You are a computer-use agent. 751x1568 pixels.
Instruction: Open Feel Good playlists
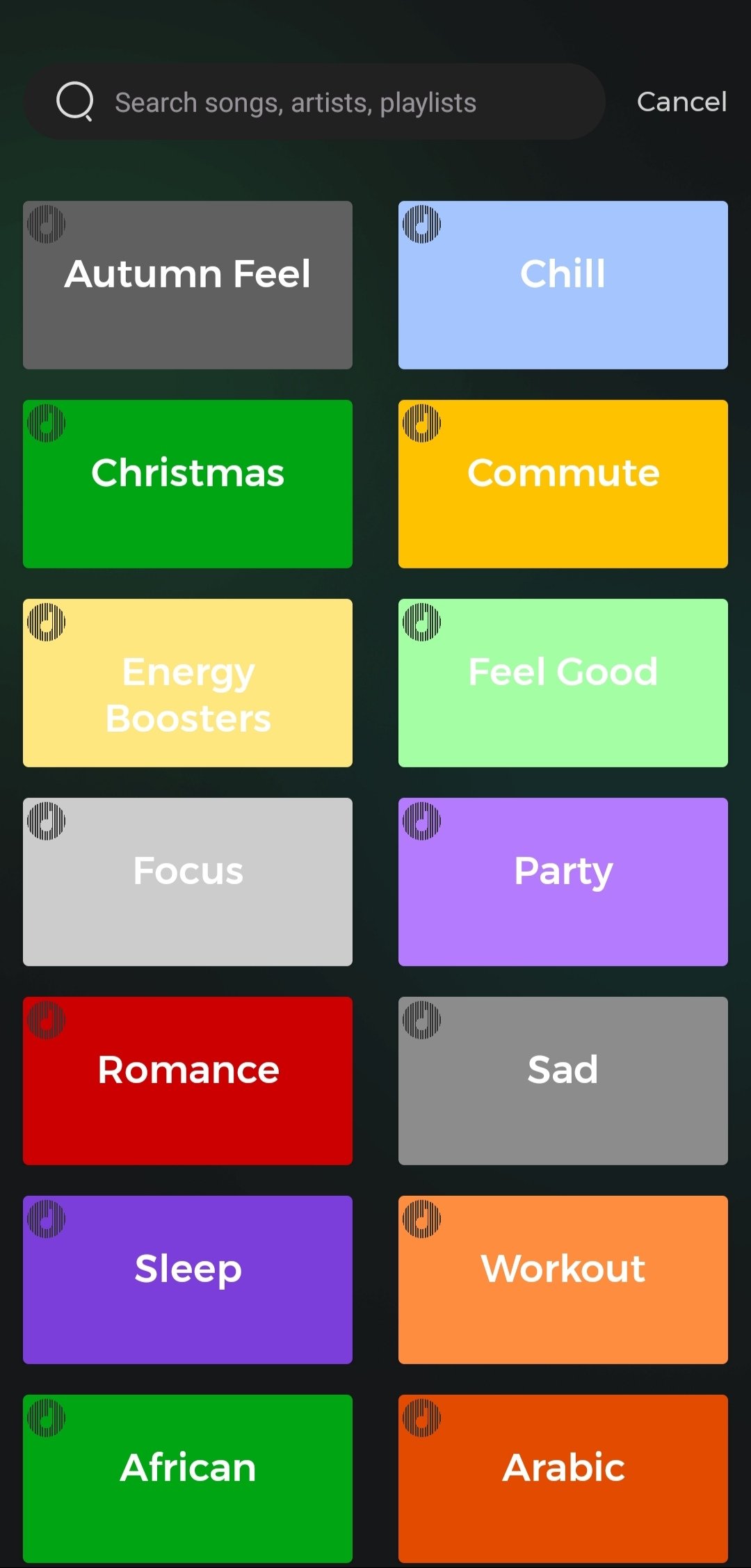click(x=563, y=683)
